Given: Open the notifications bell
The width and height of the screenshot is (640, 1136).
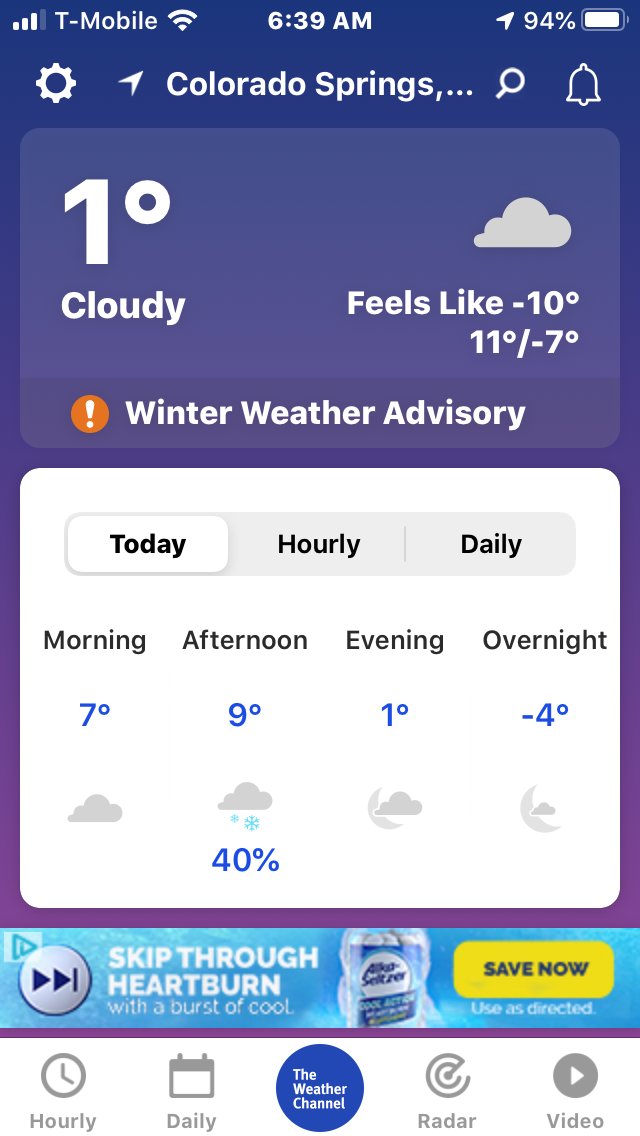Looking at the screenshot, I should (x=583, y=86).
